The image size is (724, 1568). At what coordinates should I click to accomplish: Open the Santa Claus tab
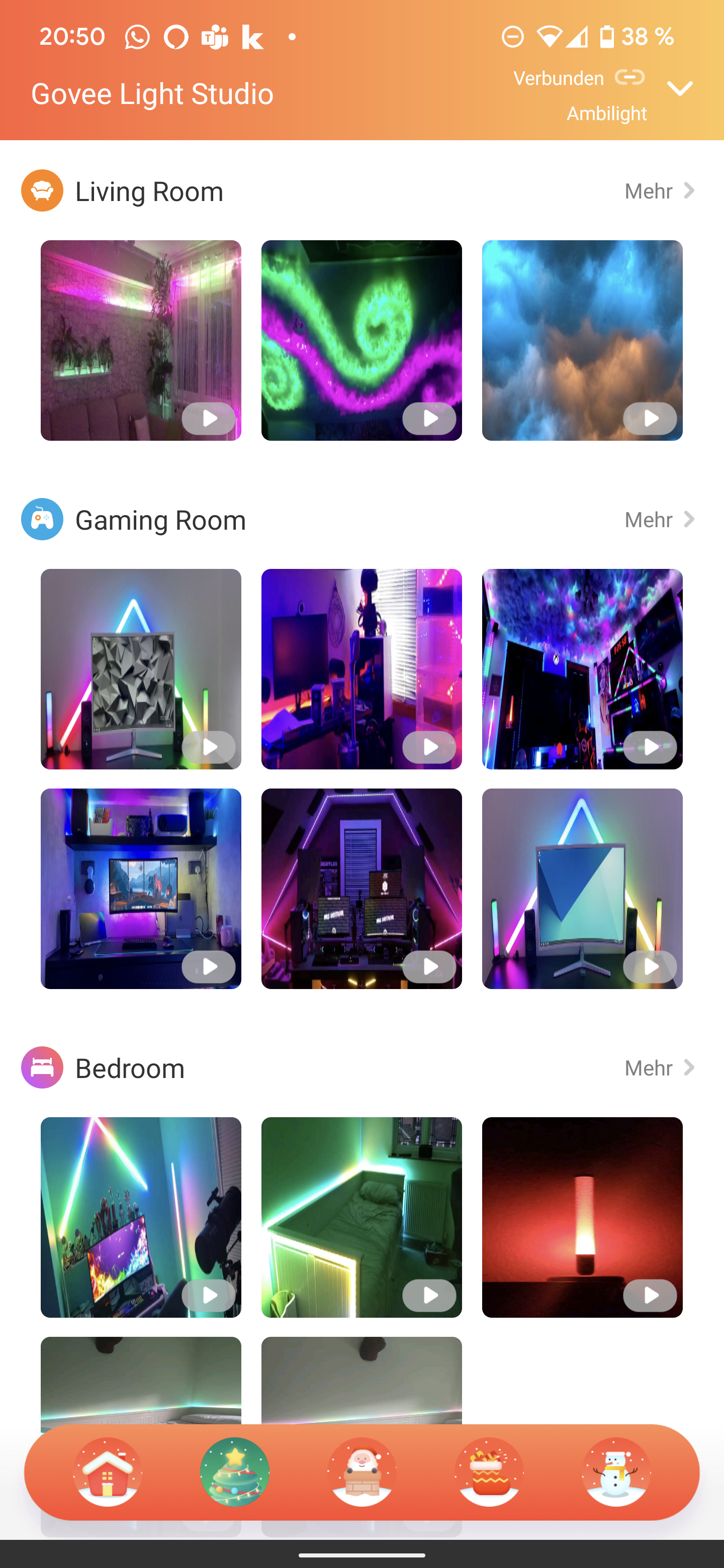pos(361,1472)
